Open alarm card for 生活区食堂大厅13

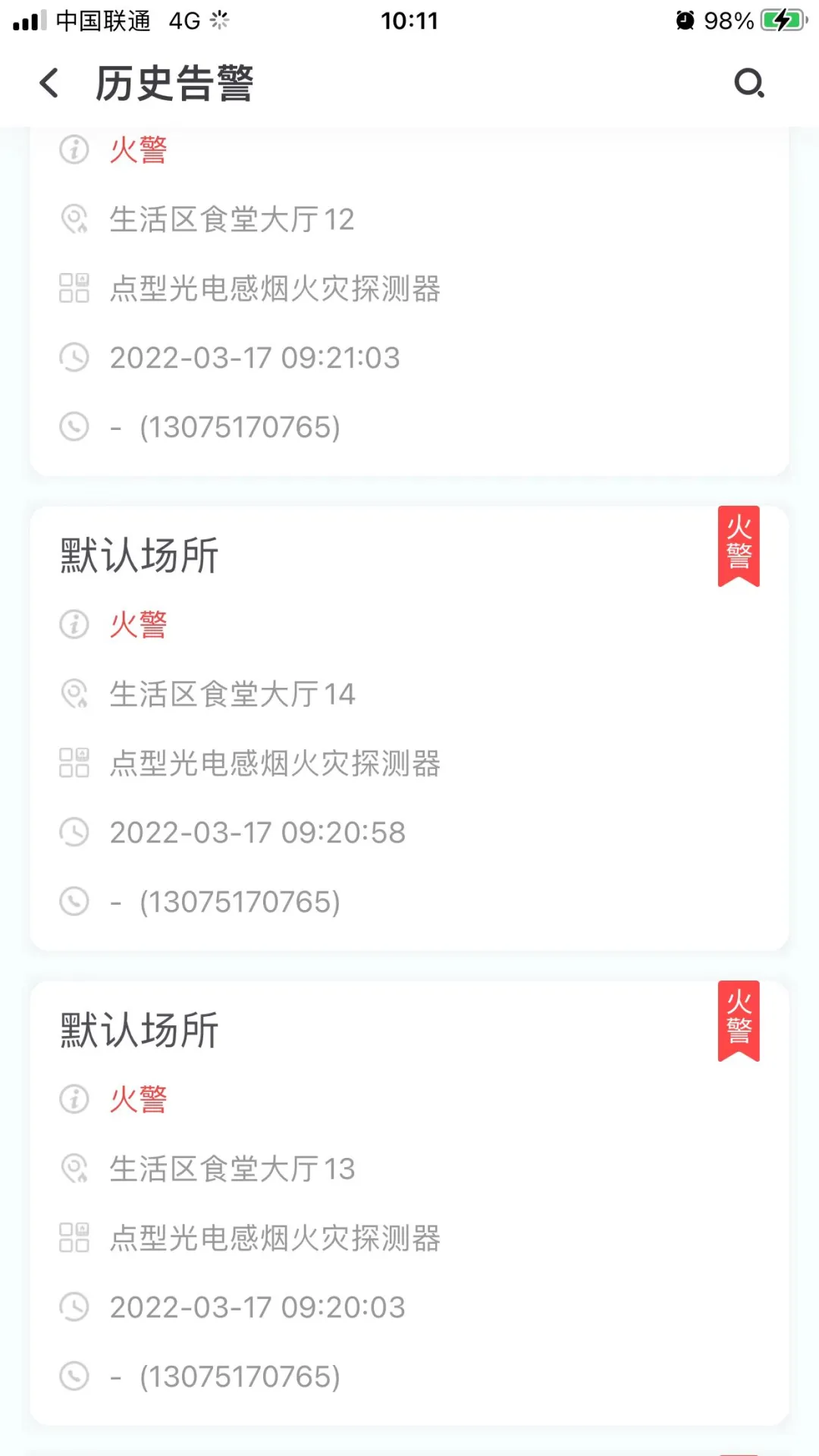pos(409,1203)
